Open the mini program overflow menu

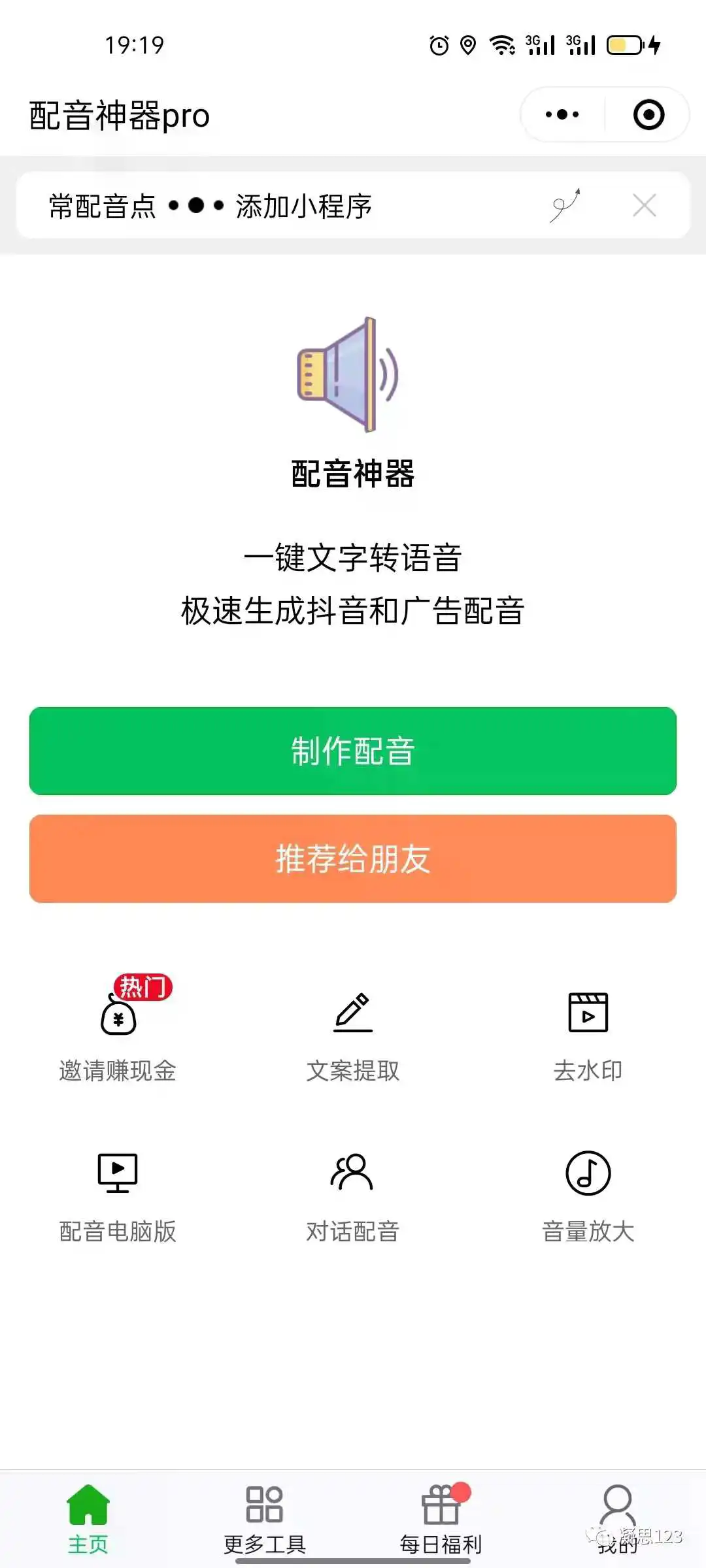coord(562,115)
